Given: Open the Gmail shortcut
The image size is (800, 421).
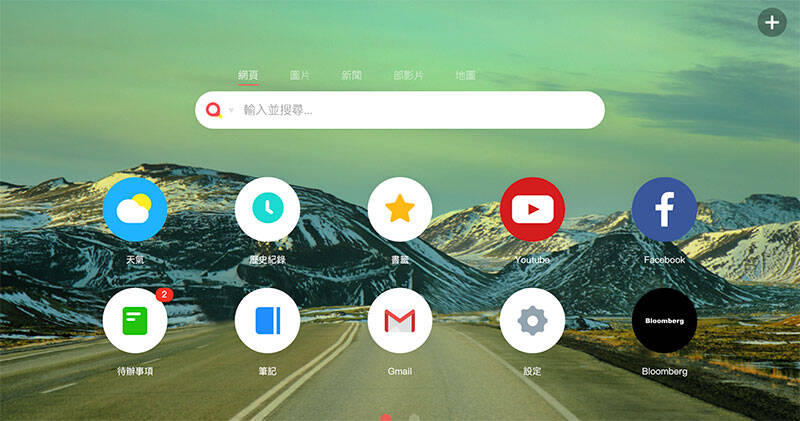Looking at the screenshot, I should point(400,321).
